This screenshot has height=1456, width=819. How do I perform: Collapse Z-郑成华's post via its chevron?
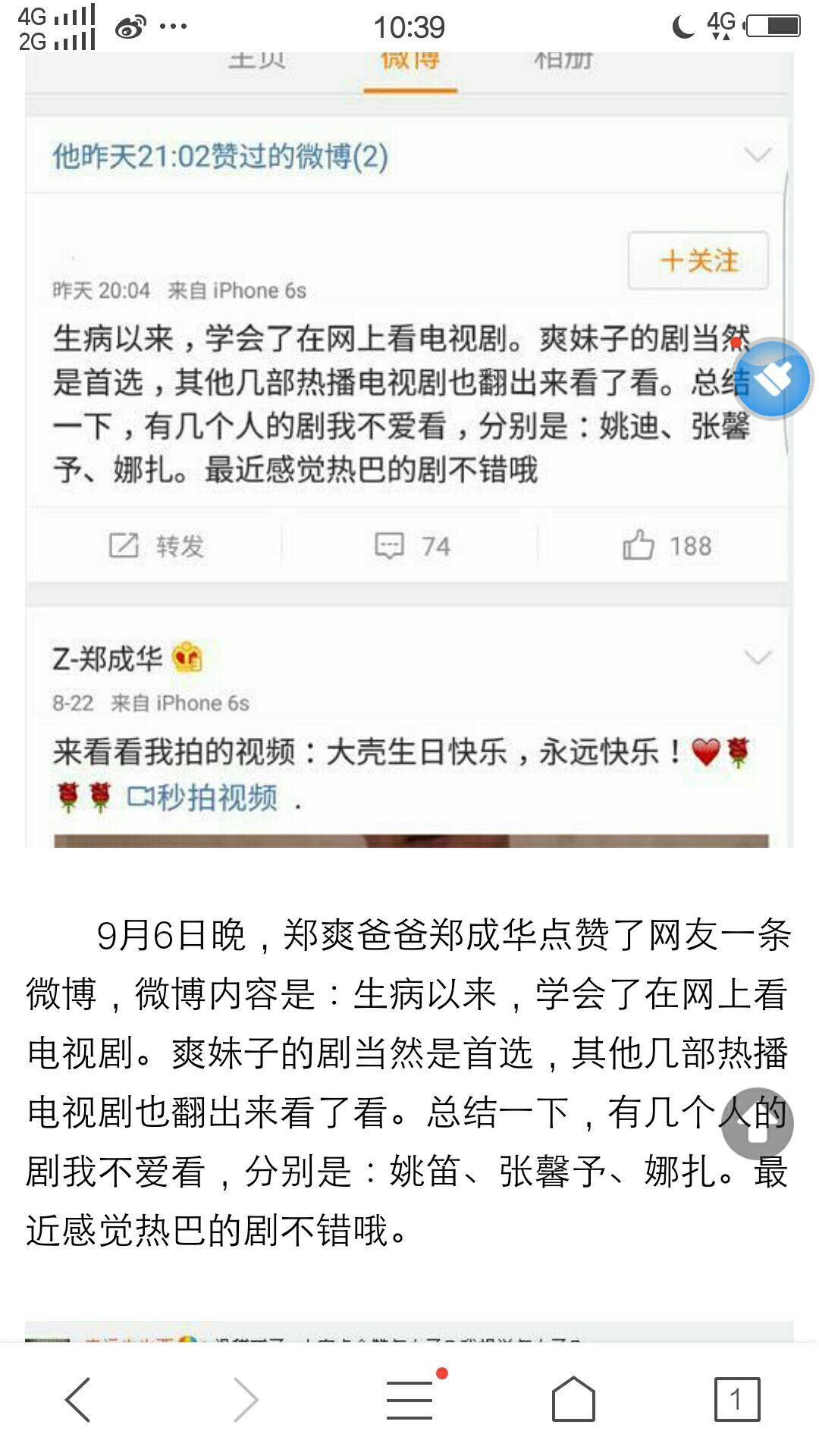[756, 657]
